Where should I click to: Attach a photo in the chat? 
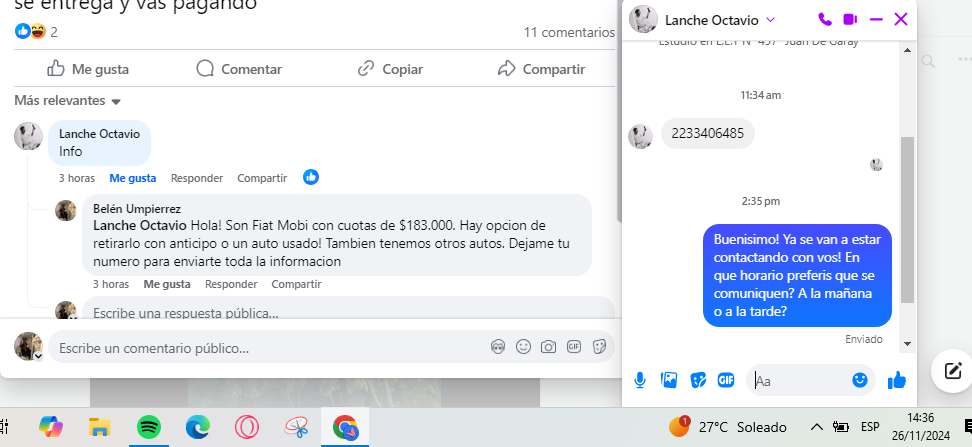tap(669, 380)
